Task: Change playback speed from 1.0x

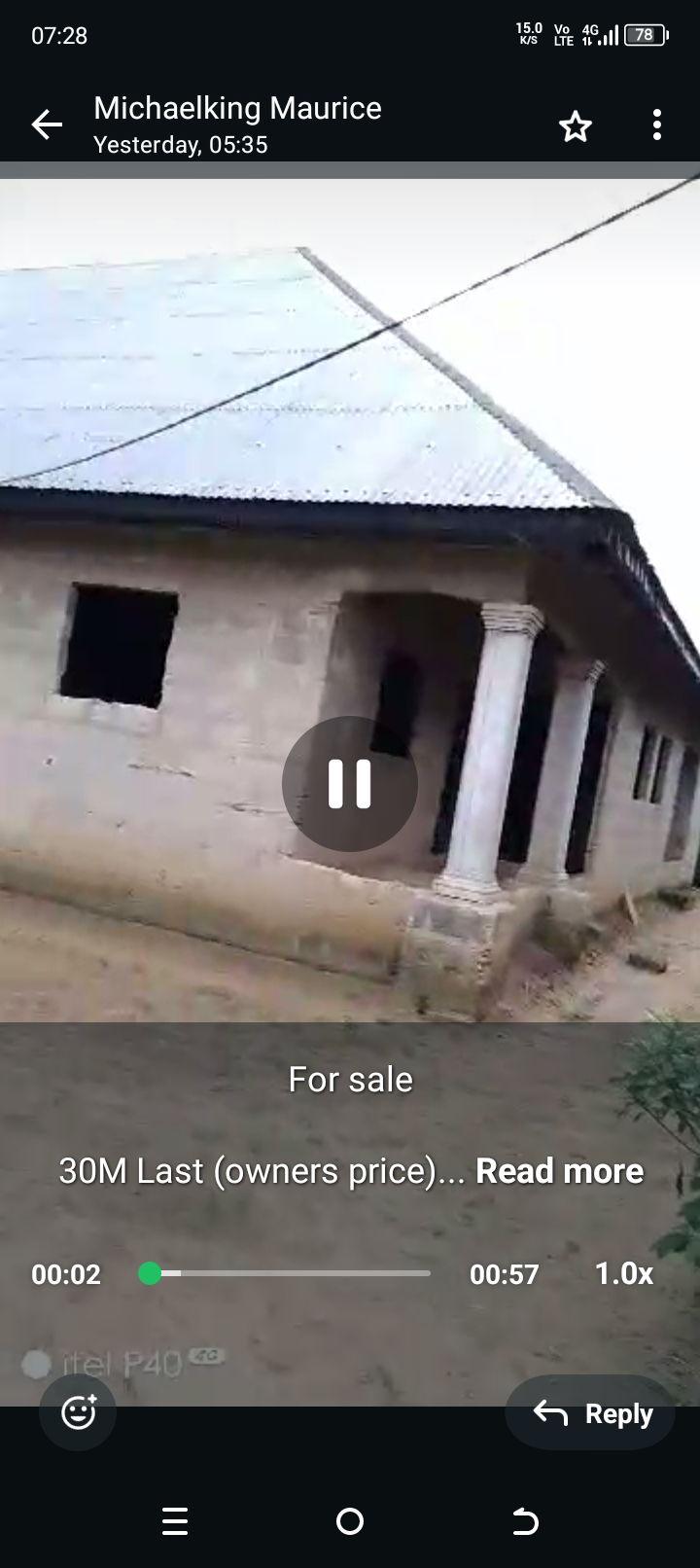Action: pos(623,1273)
